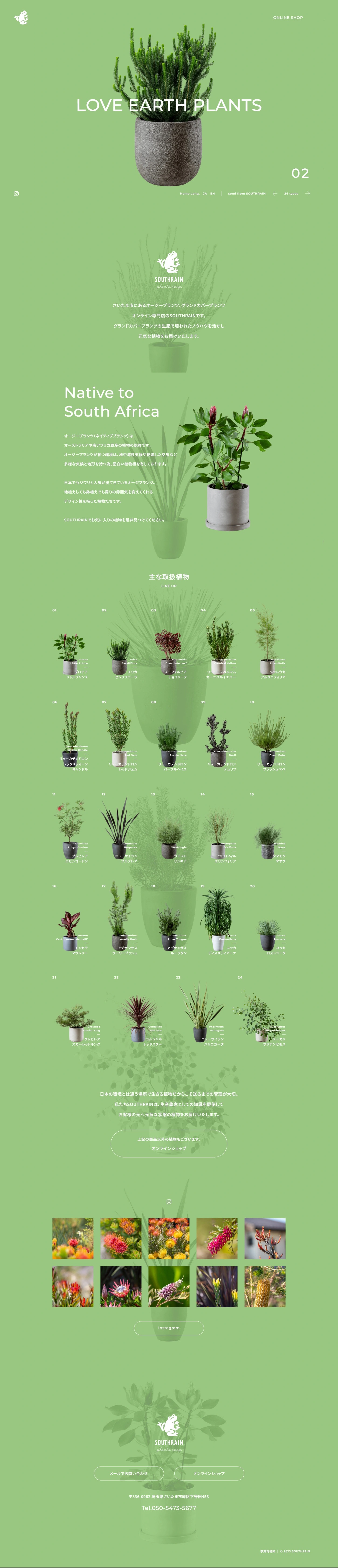Show the next plant in the hero slider
The height and width of the screenshot is (1568, 338).
(x=308, y=194)
